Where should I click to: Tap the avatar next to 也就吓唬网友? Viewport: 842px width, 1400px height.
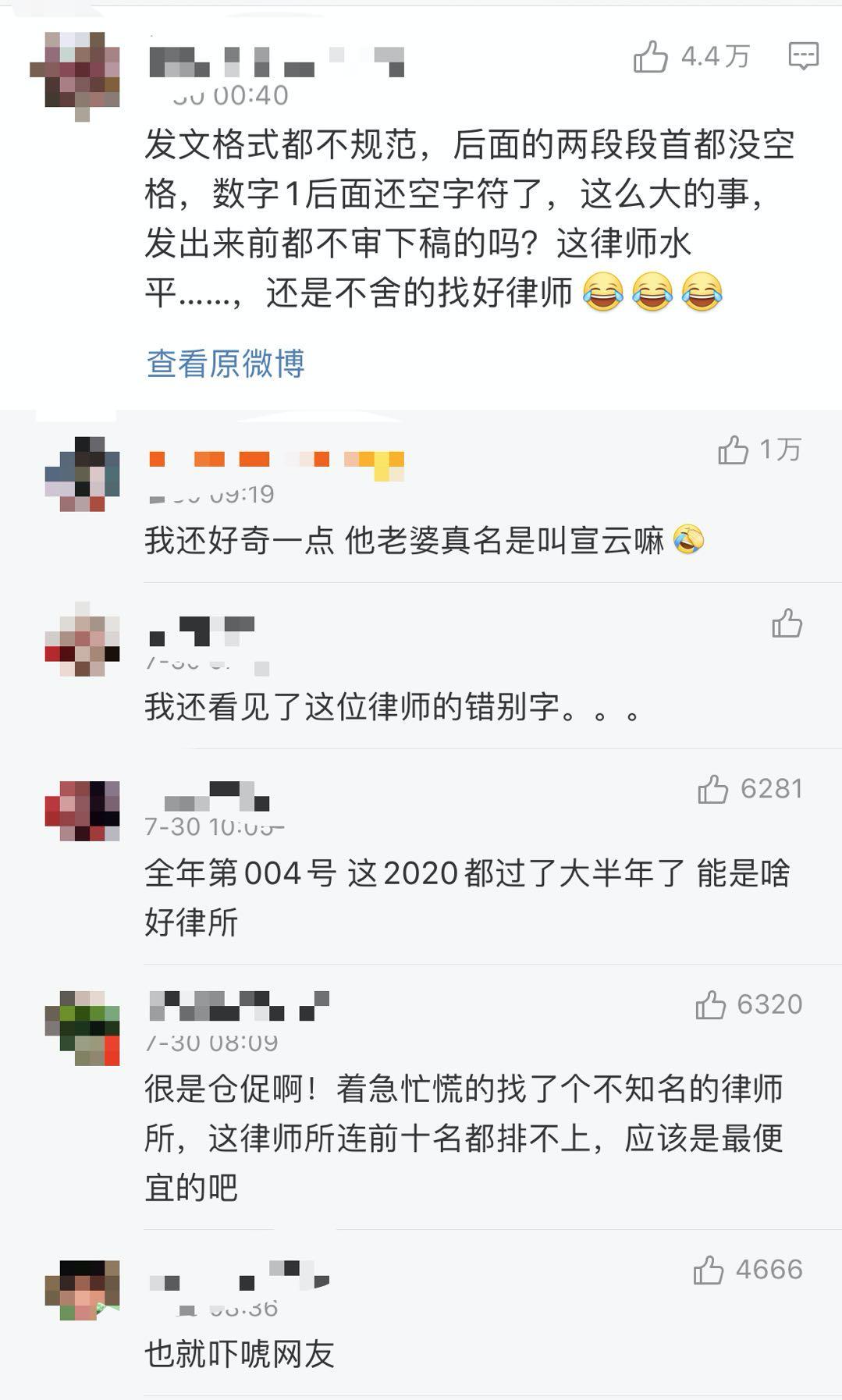[82, 1289]
